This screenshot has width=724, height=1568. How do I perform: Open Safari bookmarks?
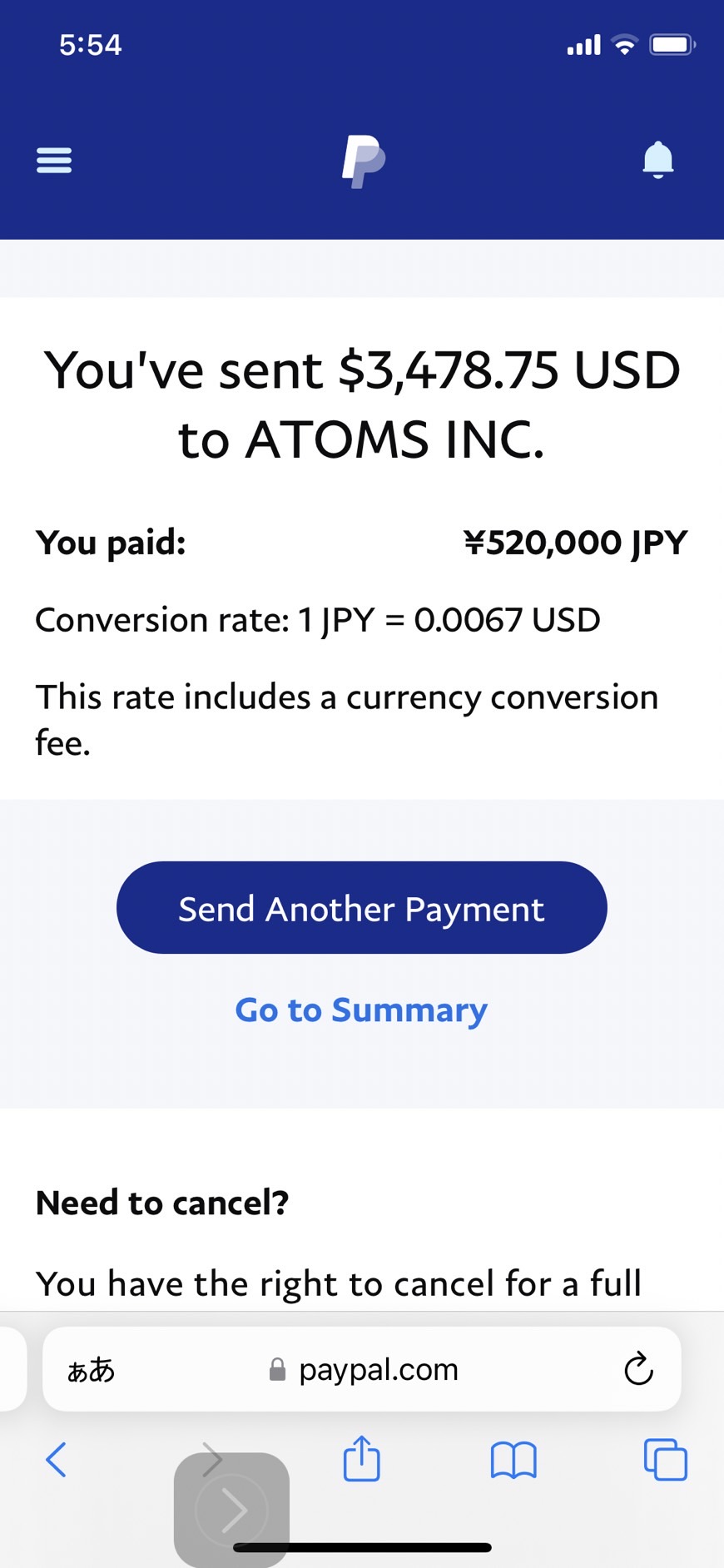click(513, 1460)
